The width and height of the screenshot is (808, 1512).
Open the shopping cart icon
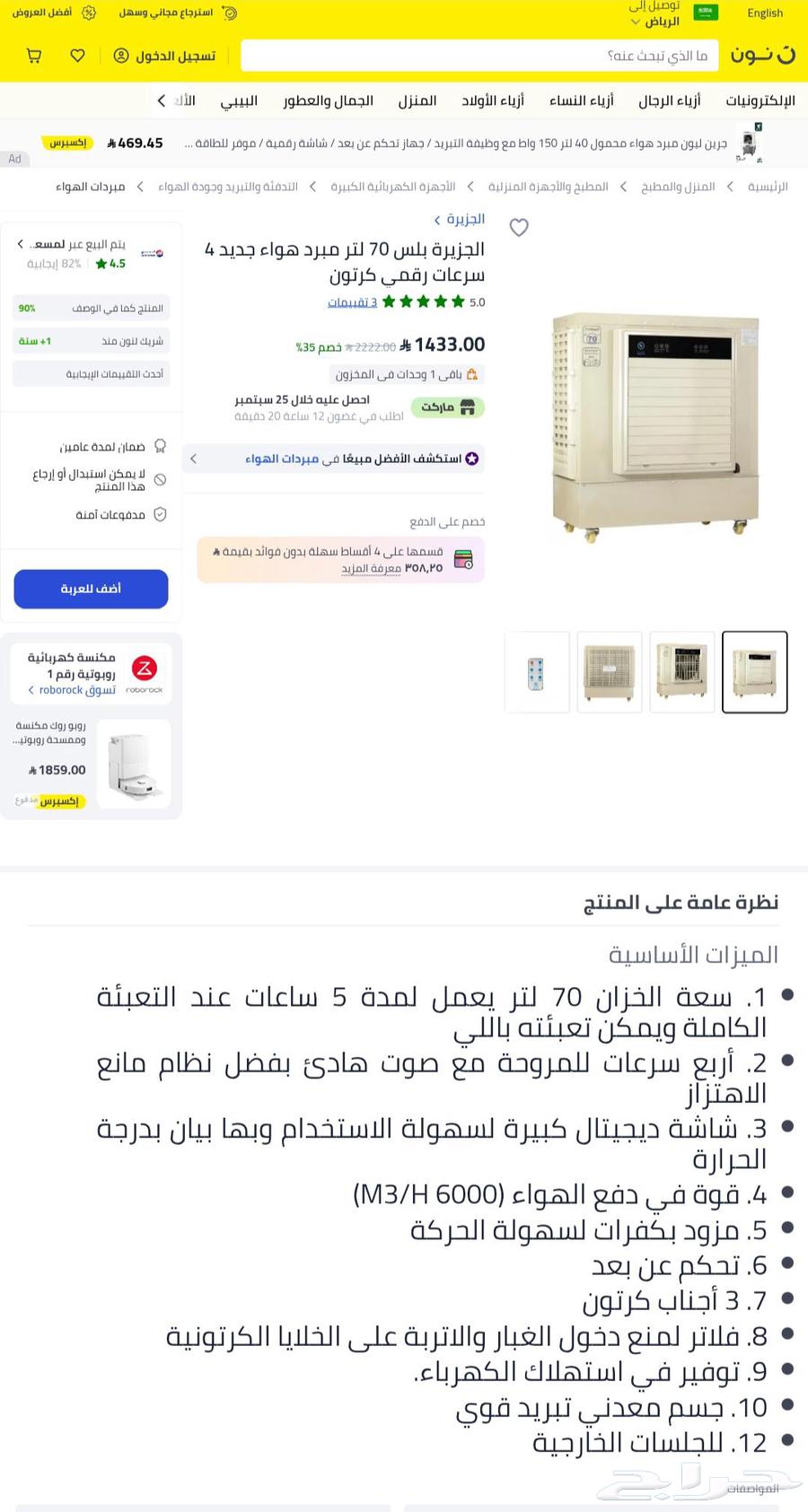tap(33, 56)
